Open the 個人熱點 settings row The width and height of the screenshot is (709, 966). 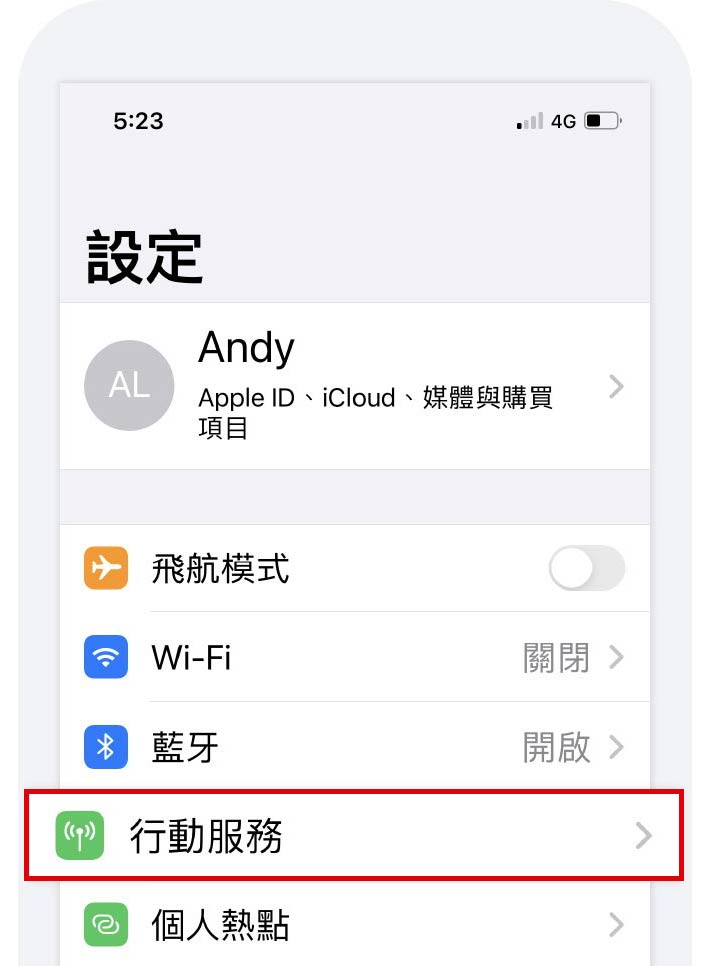(x=354, y=925)
